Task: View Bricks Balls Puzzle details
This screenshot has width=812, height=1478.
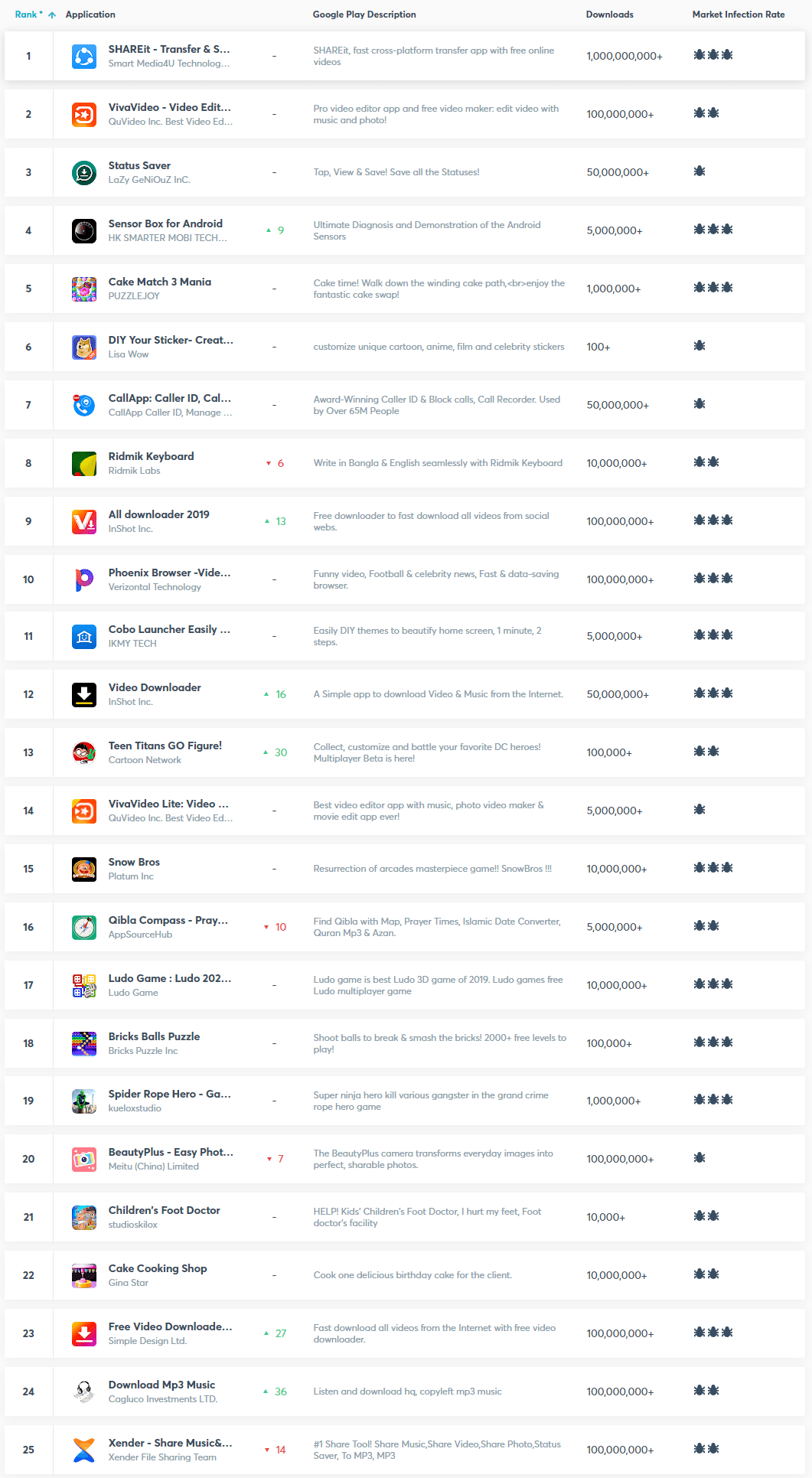Action: (405, 1043)
